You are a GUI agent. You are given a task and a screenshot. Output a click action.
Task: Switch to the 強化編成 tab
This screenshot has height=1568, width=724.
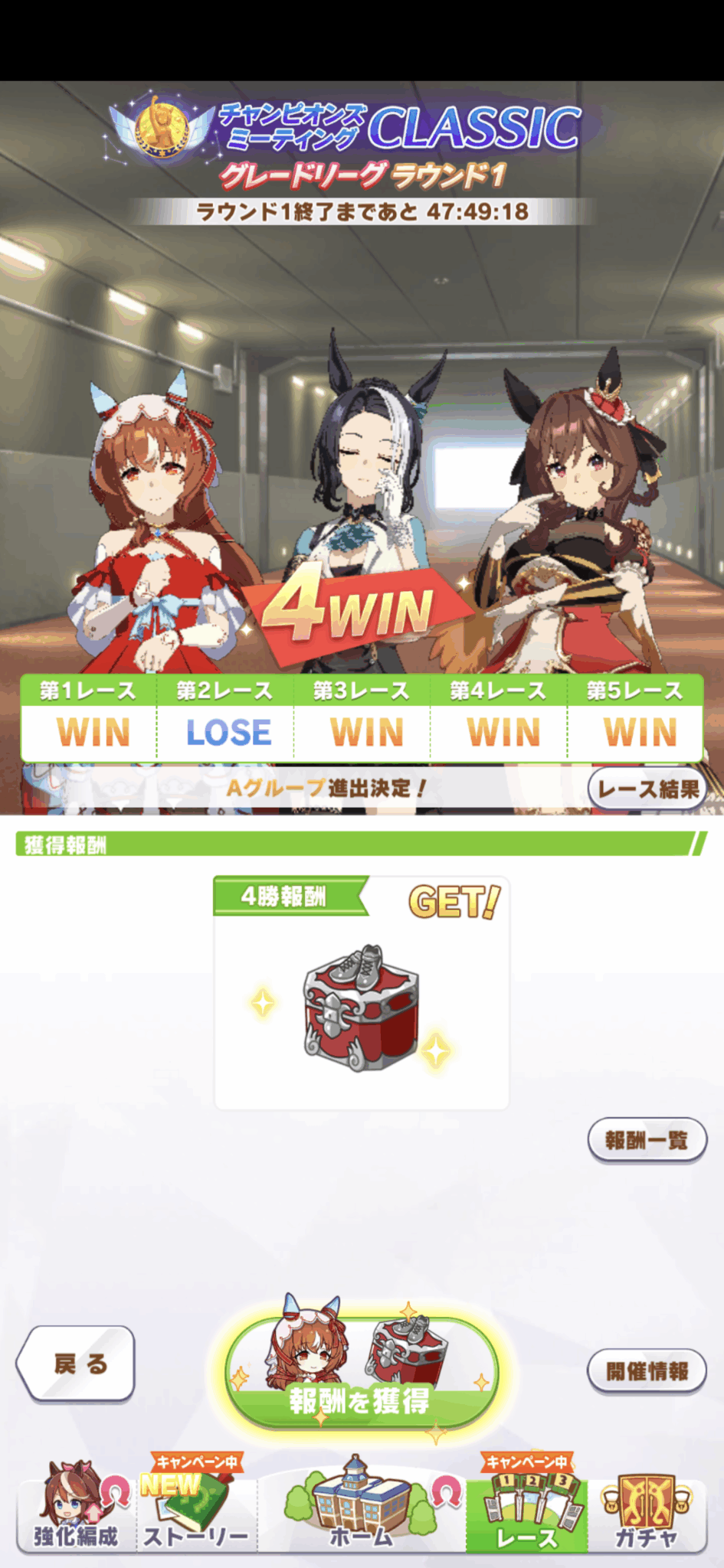76,1508
